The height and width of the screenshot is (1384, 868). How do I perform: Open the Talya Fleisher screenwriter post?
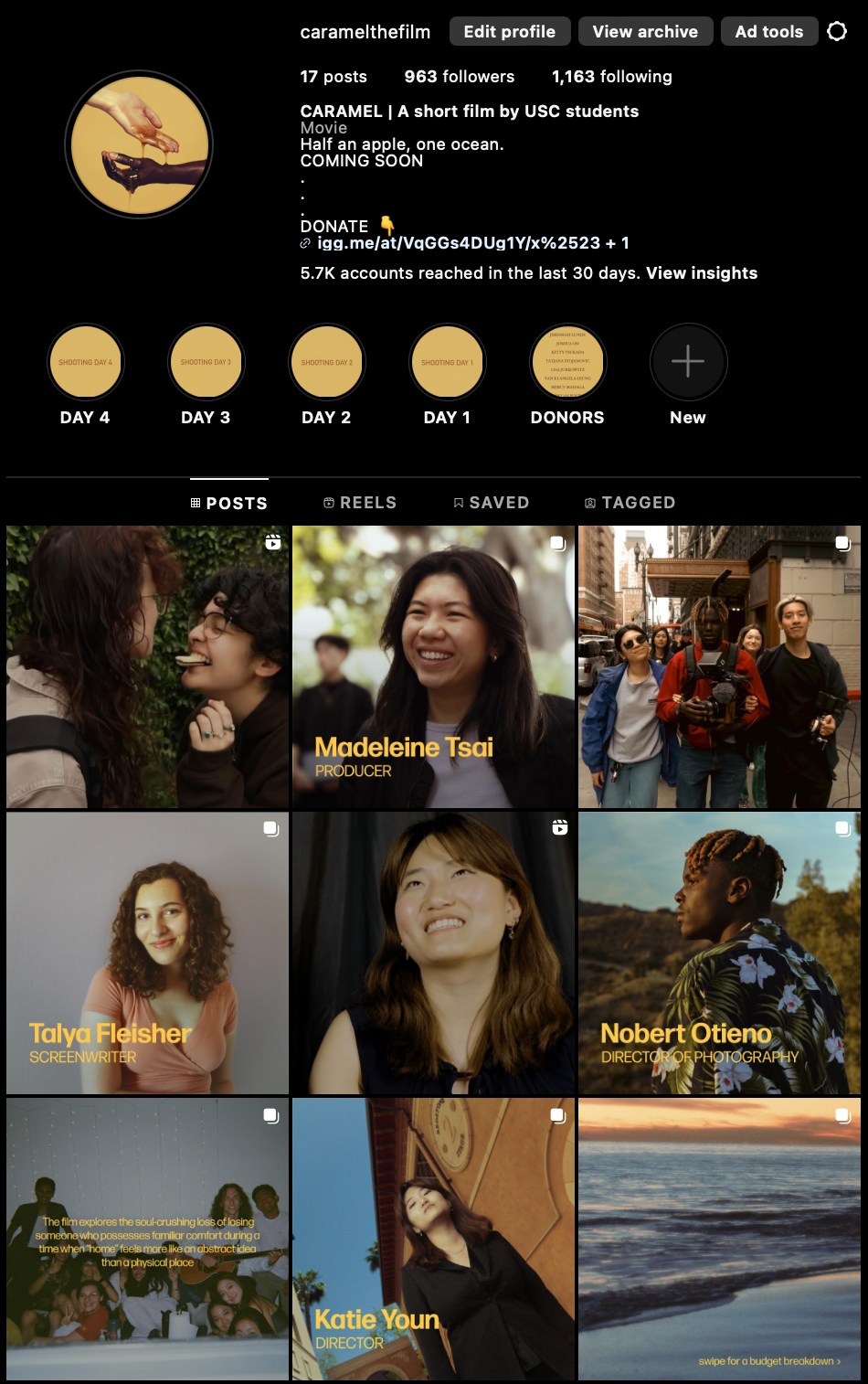click(147, 953)
